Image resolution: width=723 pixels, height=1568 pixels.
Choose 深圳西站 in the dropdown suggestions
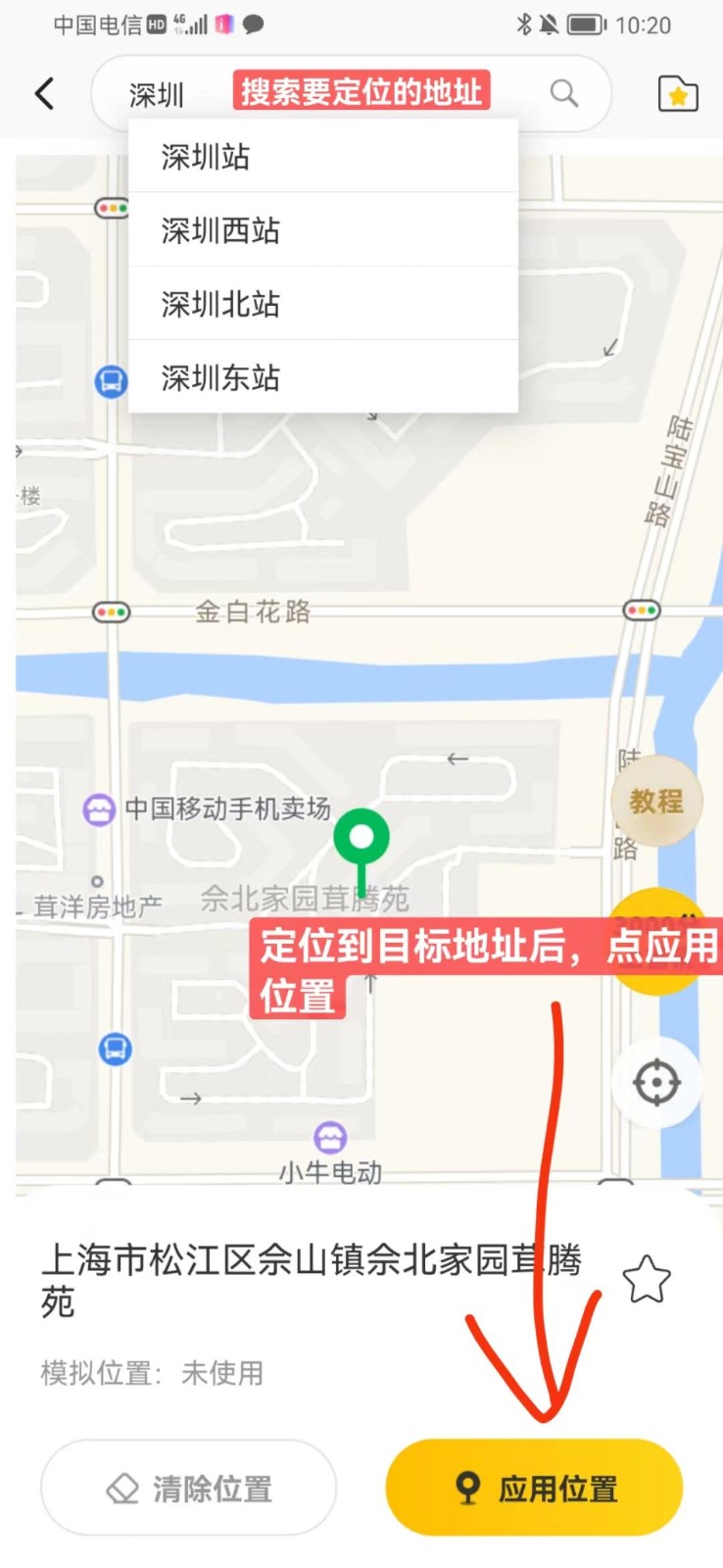coord(219,231)
